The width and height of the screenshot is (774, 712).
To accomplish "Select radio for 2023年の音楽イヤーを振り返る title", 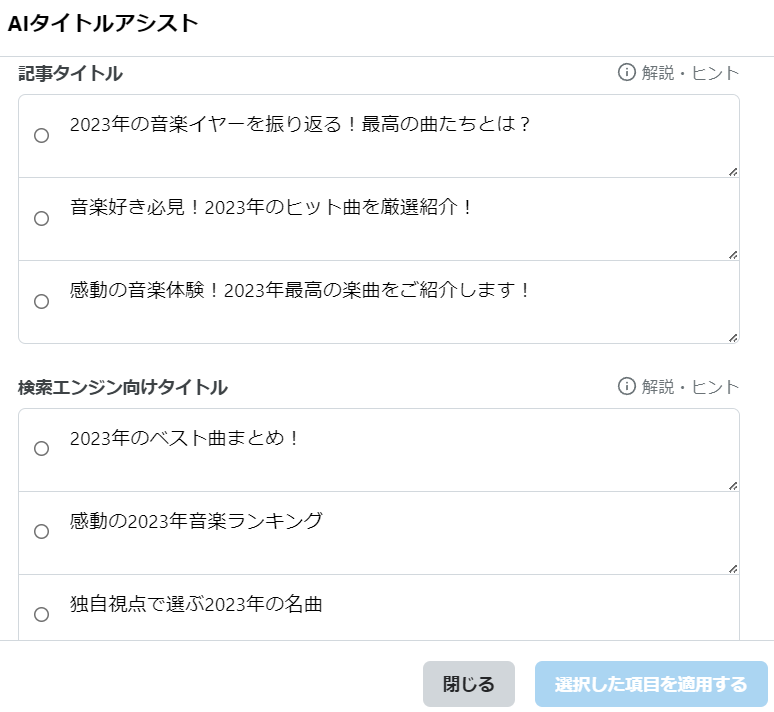I will click(x=41, y=135).
